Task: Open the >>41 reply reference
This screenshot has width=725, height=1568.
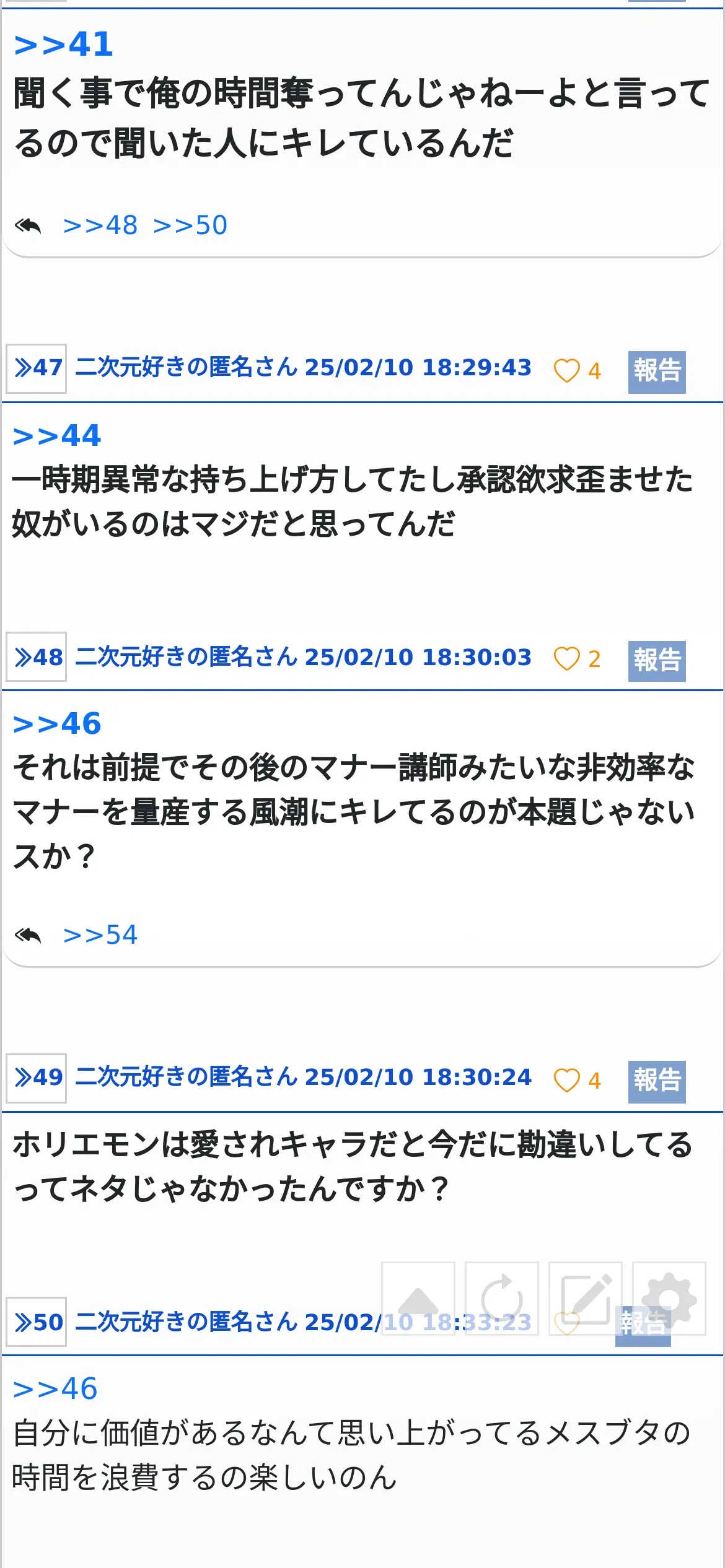Action: click(x=63, y=45)
